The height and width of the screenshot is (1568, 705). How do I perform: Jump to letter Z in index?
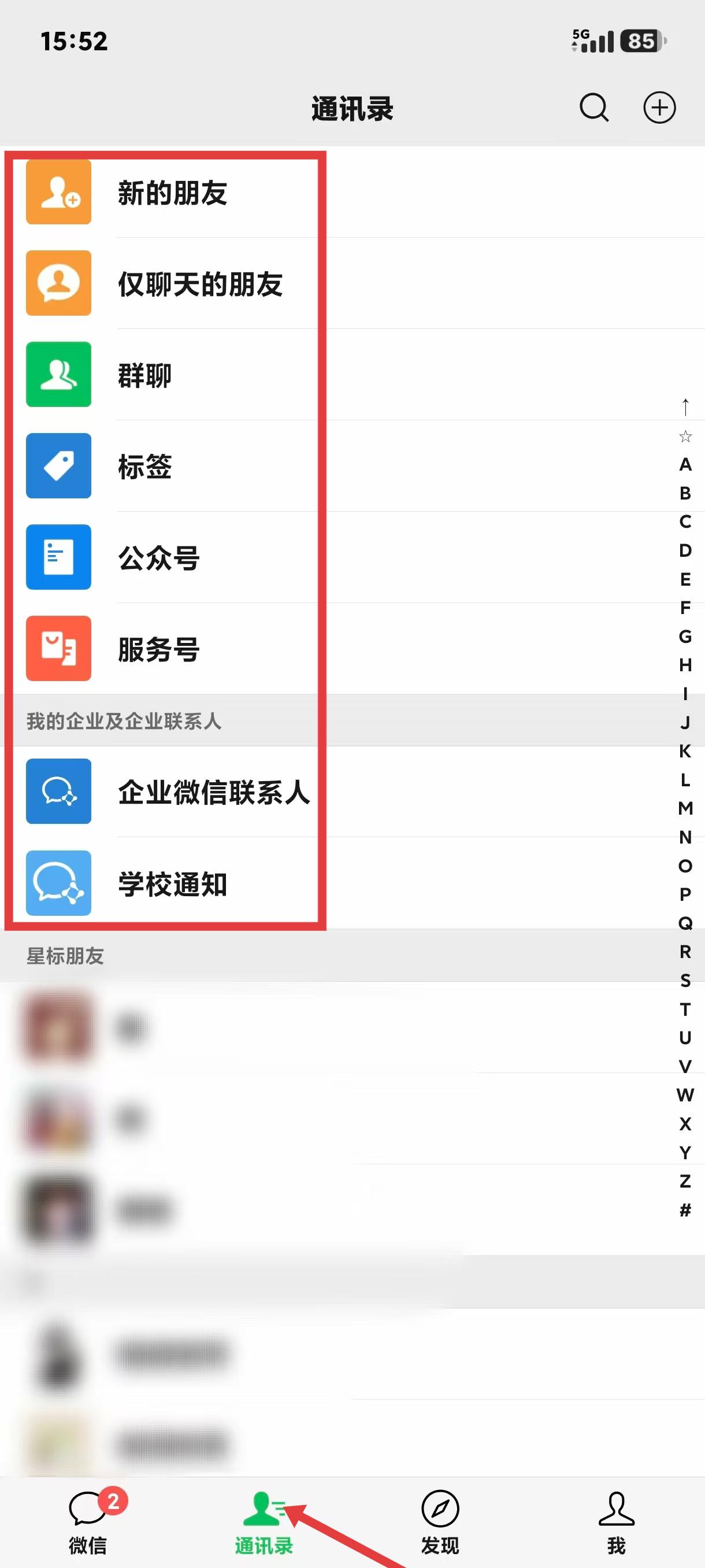point(685,1181)
